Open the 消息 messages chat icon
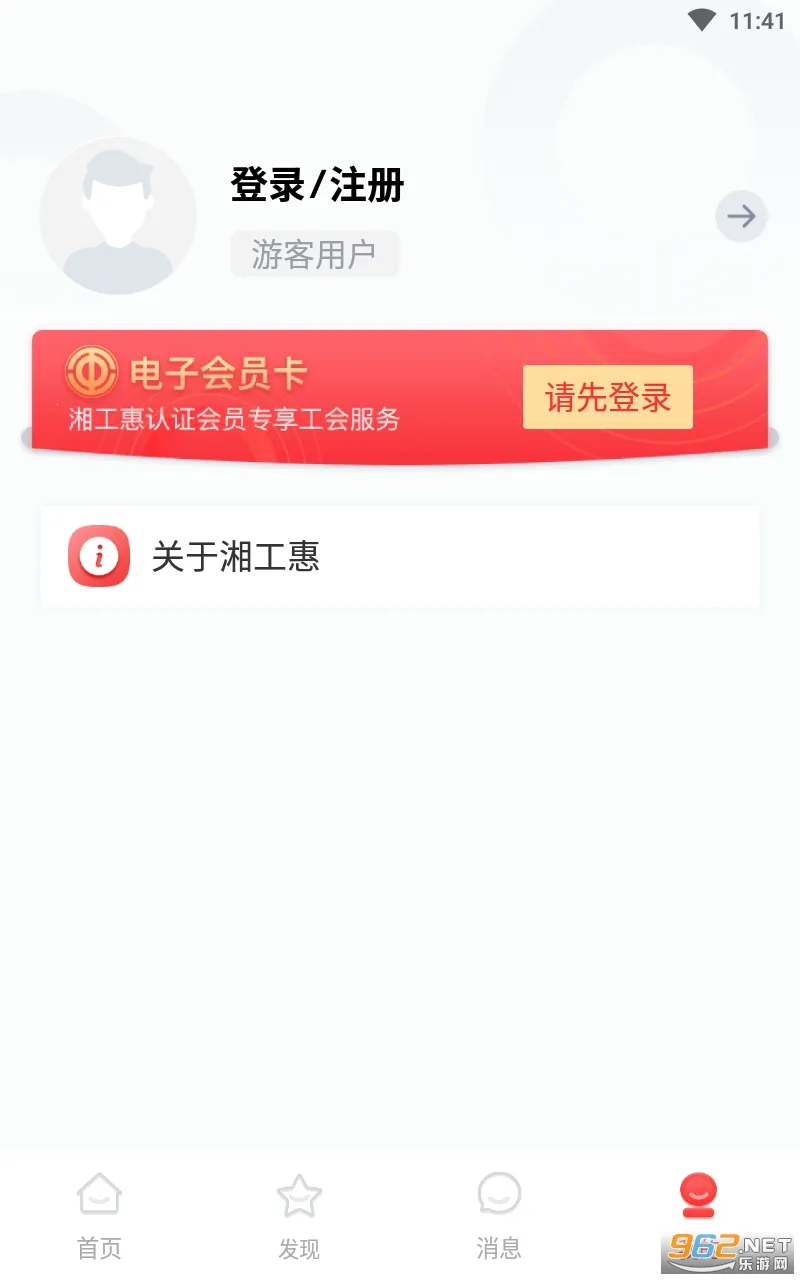Image resolution: width=800 pixels, height=1280 pixels. point(498,1194)
